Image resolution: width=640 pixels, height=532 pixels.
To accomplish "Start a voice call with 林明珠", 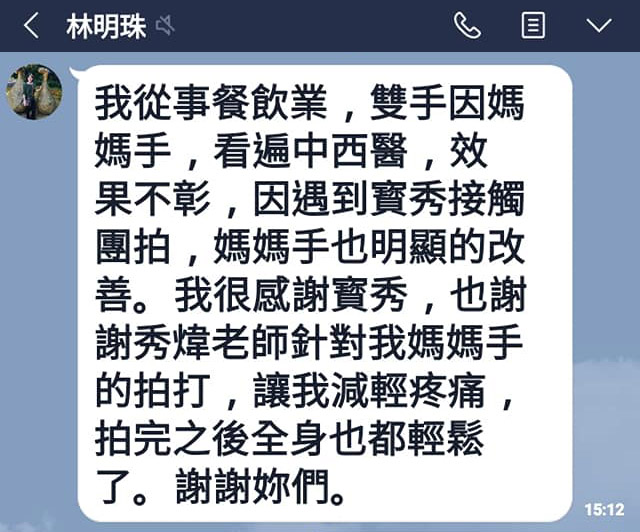I will pyautogui.click(x=467, y=26).
